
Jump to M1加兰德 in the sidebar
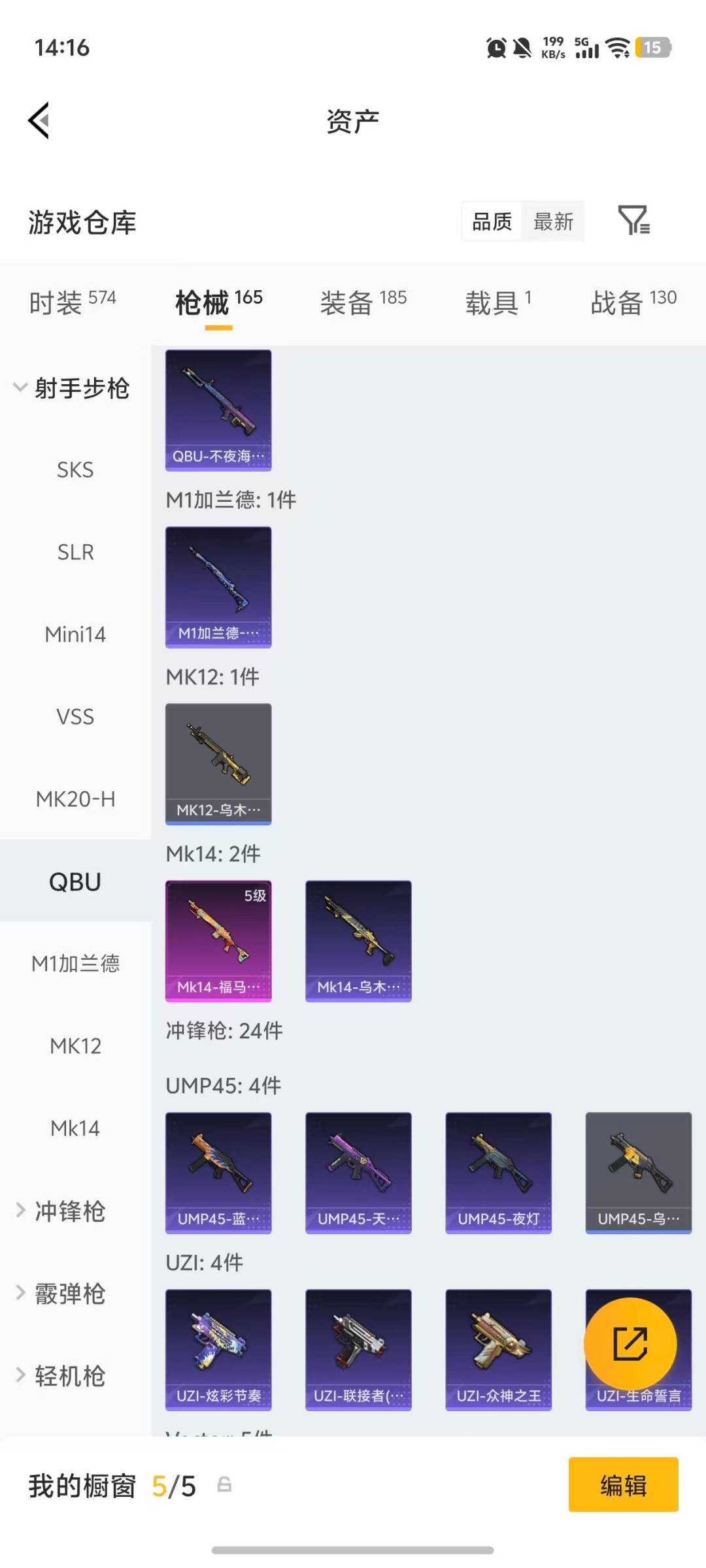[75, 964]
